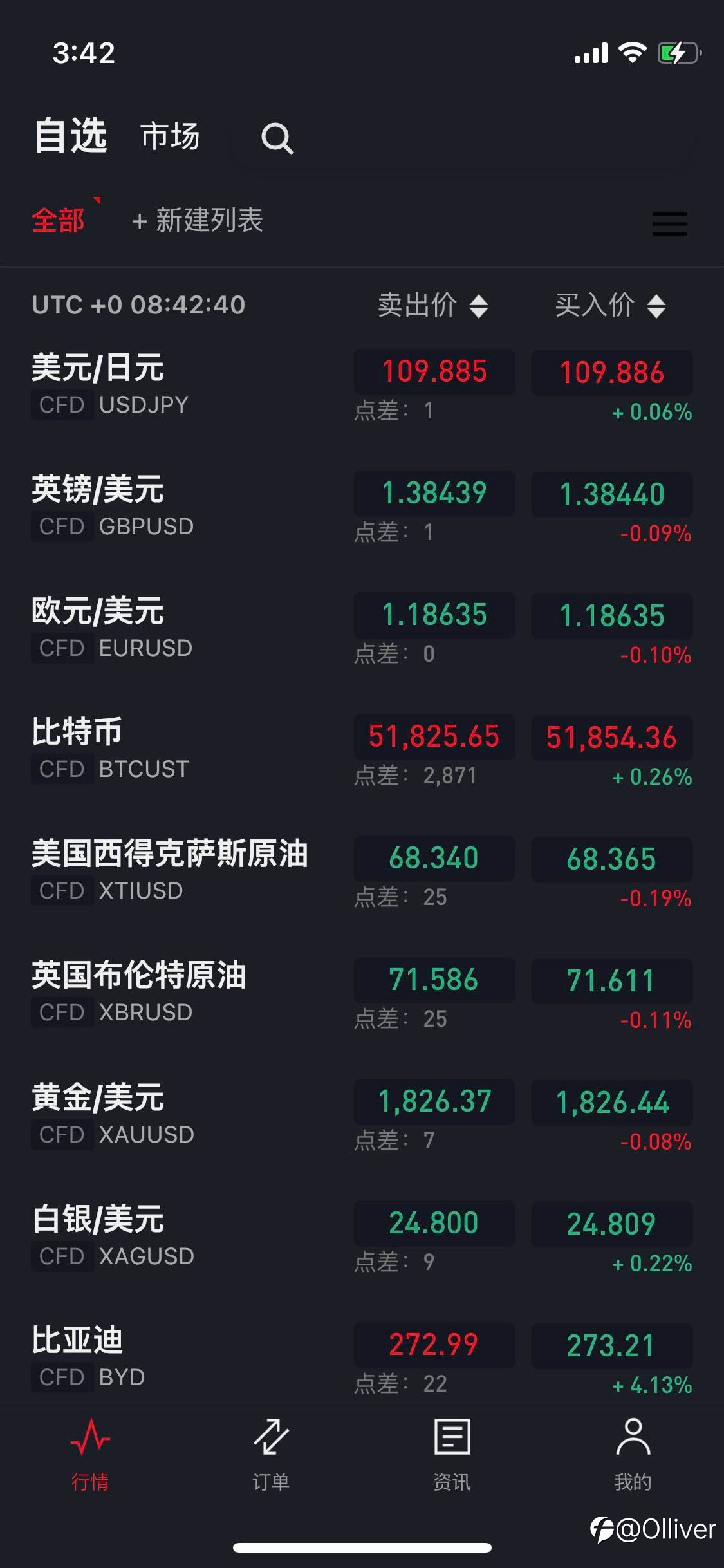
Task: Open the 英国布伦特原油 XBRUSD row
Action: pos(362,994)
